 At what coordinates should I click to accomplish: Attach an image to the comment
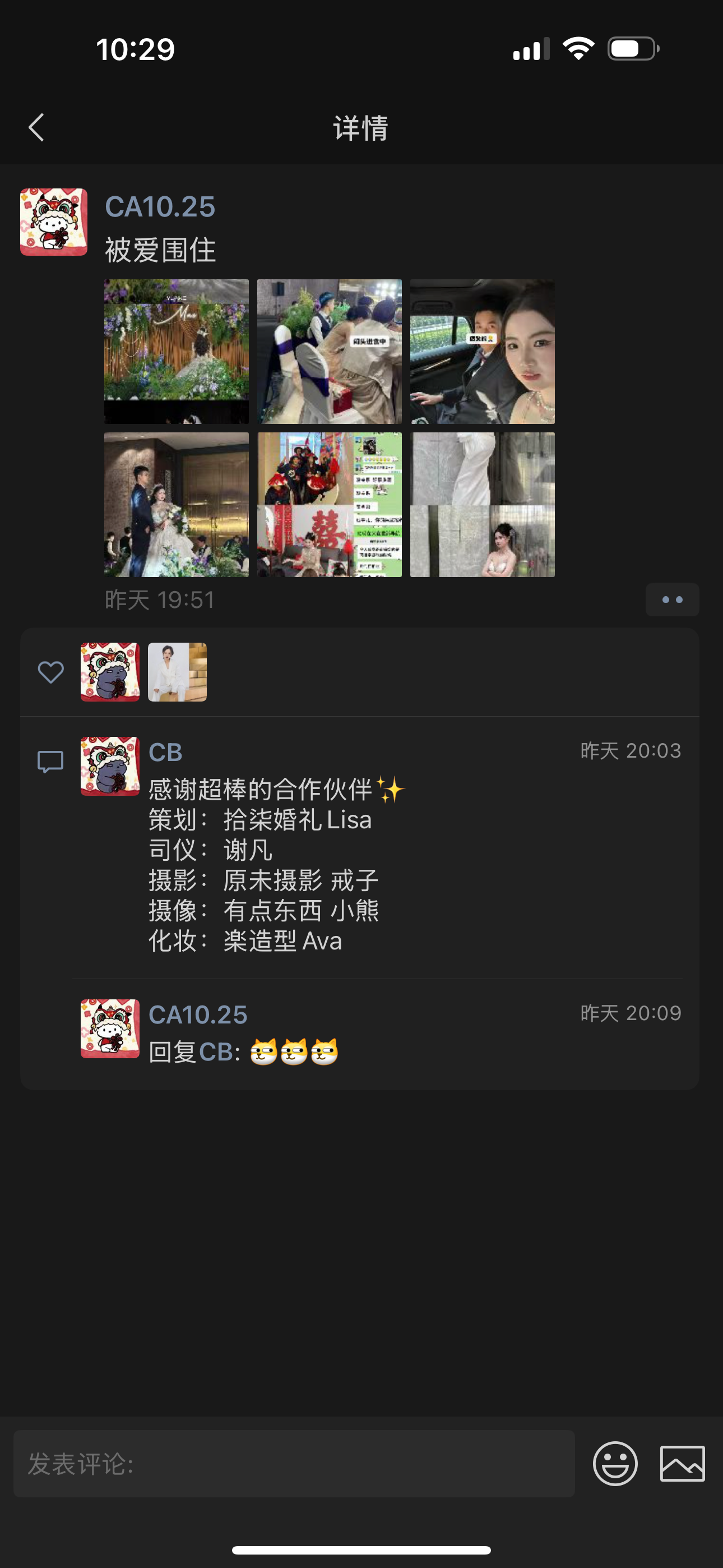pyautogui.click(x=682, y=1463)
